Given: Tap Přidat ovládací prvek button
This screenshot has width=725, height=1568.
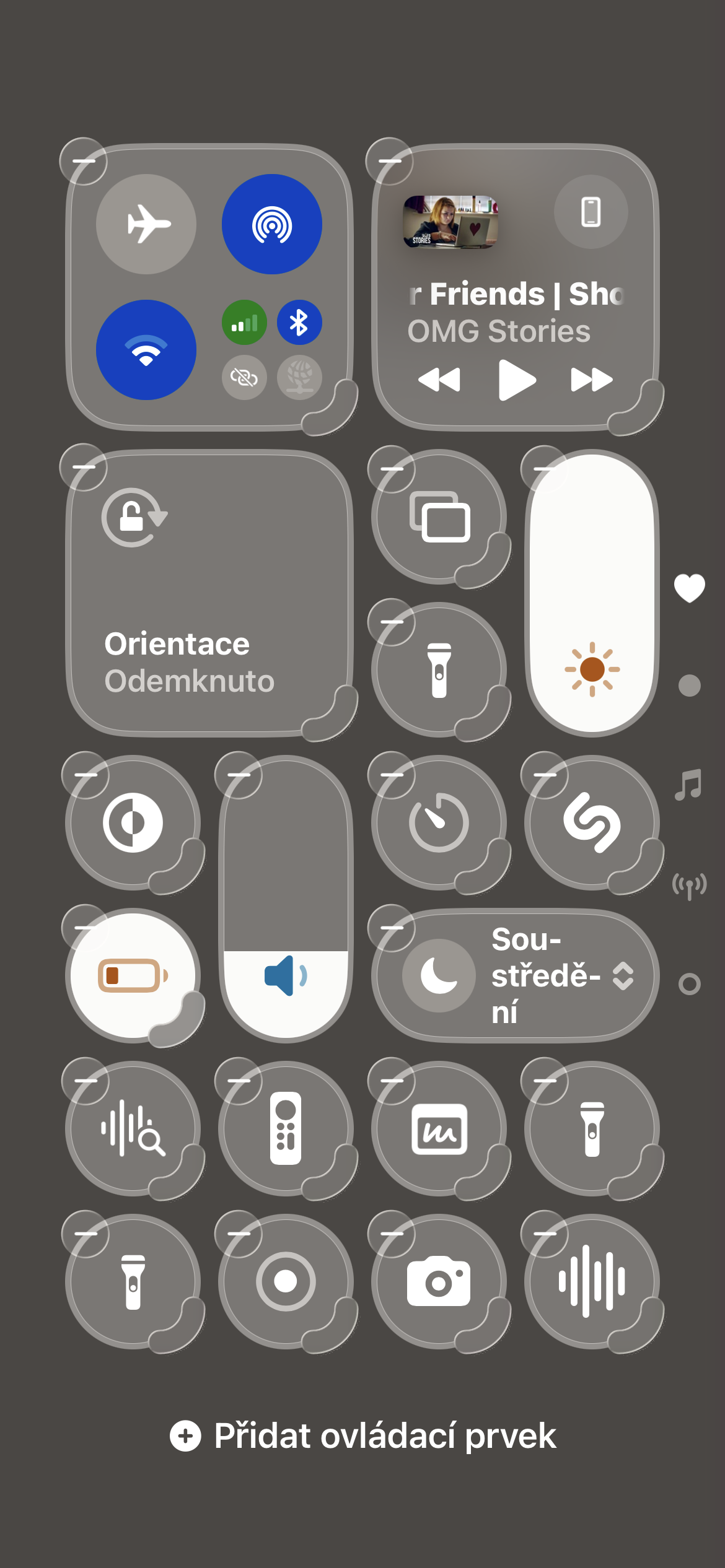Looking at the screenshot, I should point(364,1436).
